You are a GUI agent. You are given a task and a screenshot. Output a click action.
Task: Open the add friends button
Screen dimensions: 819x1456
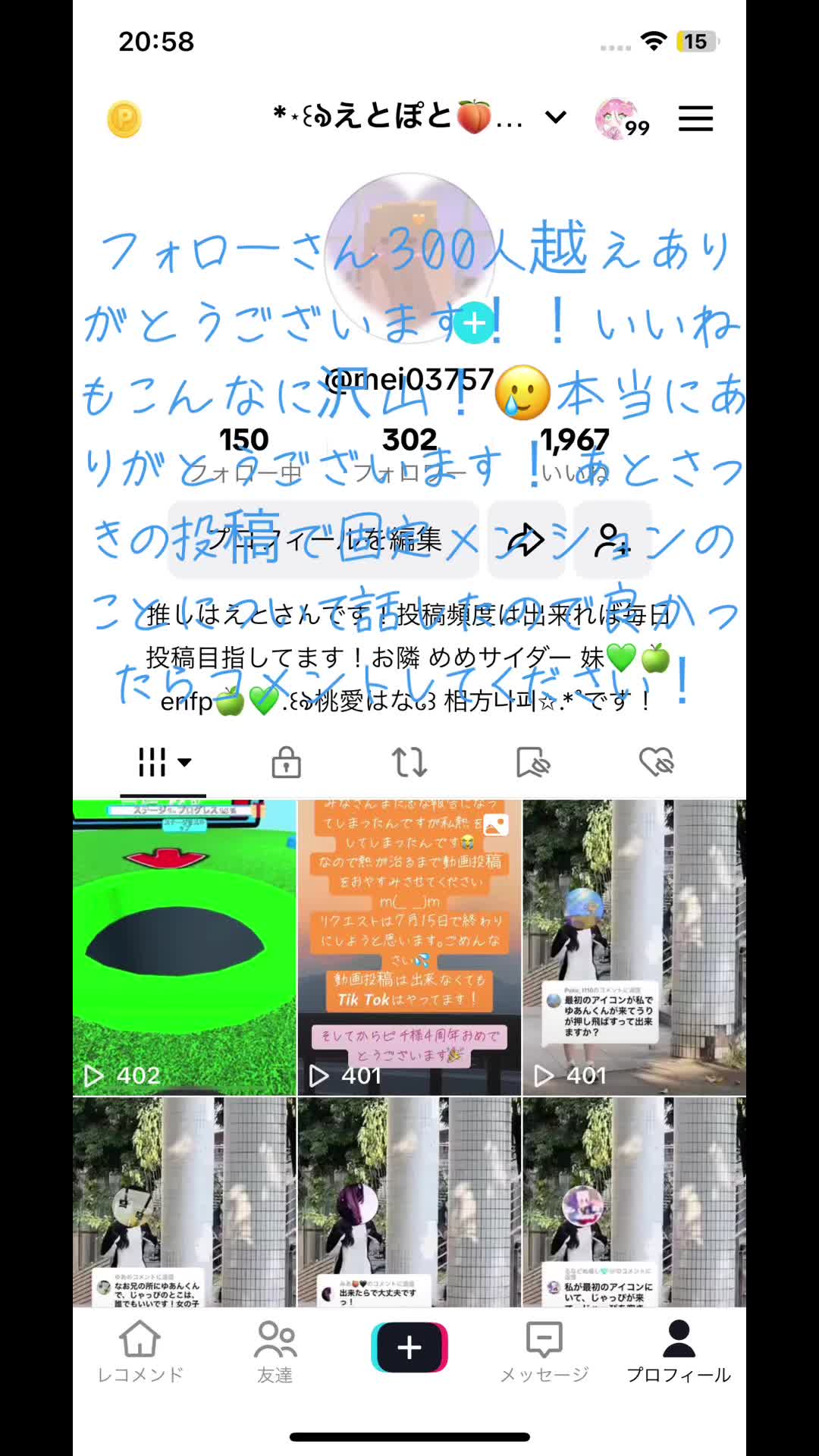[612, 540]
